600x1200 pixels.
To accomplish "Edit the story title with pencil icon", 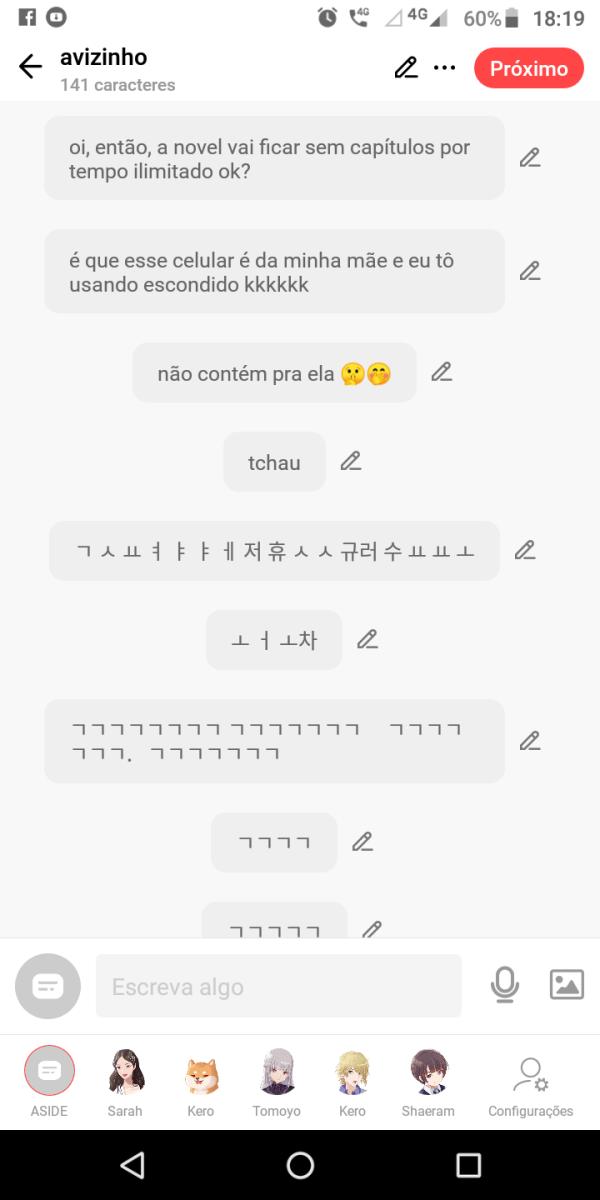I will (x=406, y=68).
